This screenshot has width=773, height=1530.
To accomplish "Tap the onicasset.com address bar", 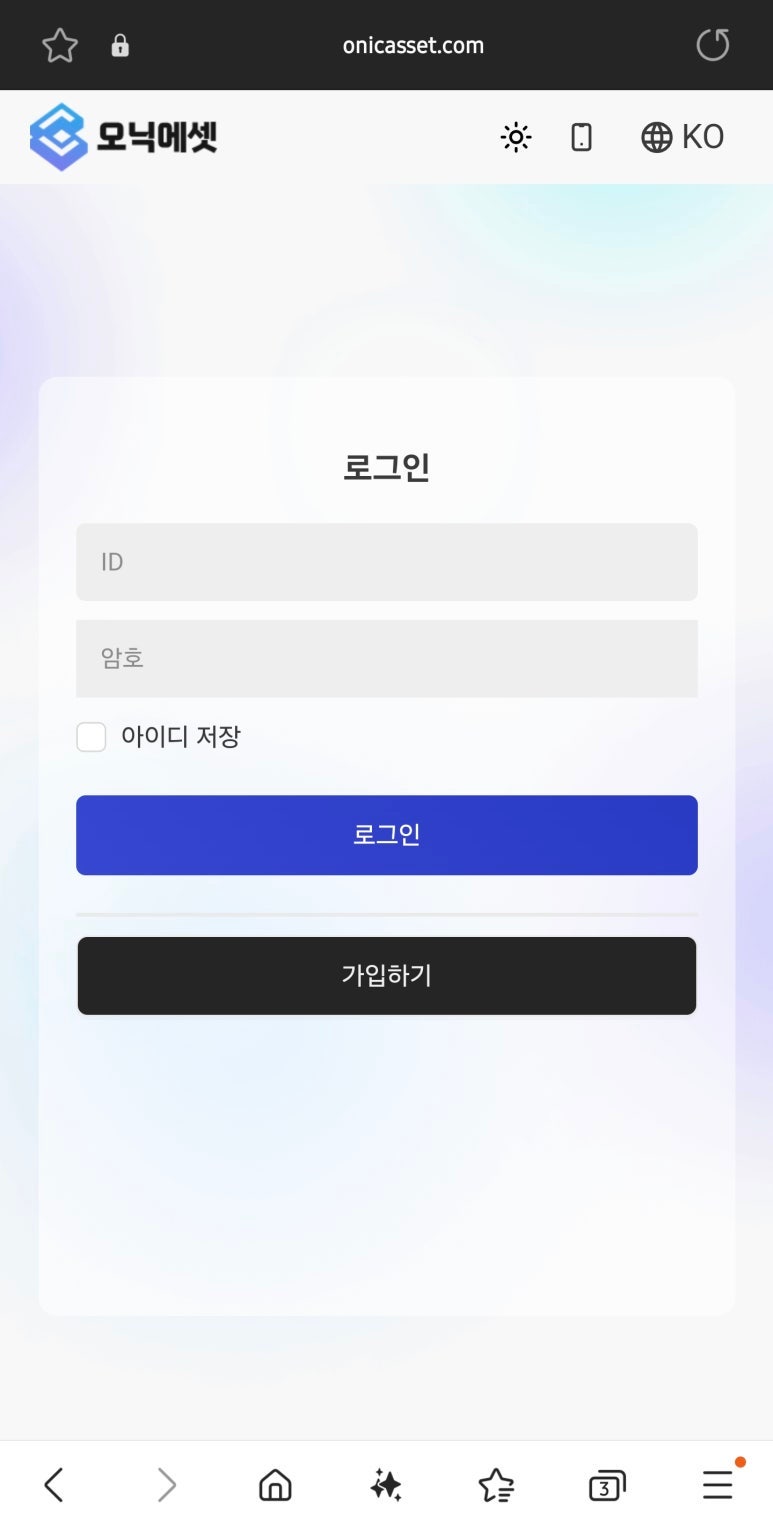I will tap(413, 45).
